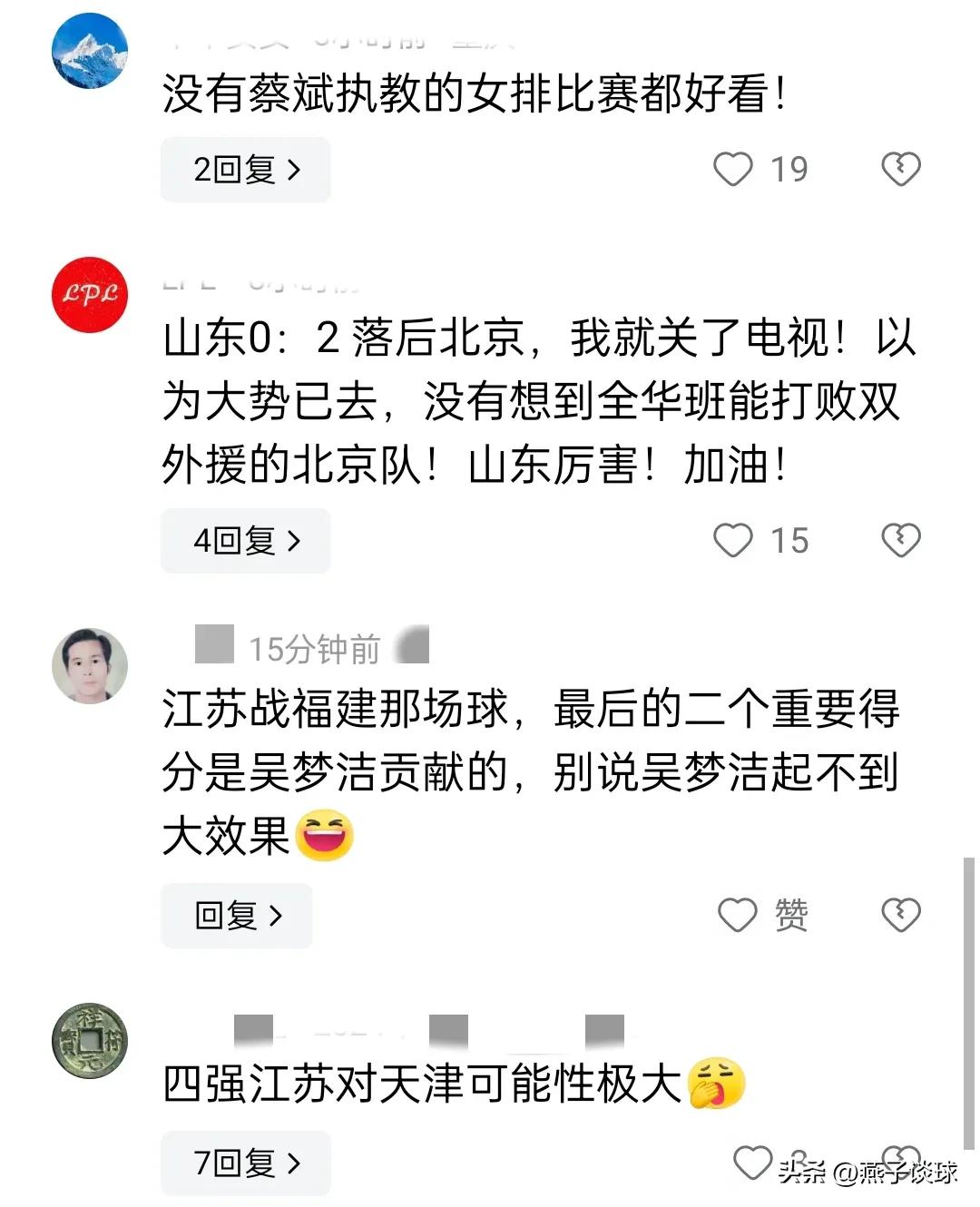Expand the 7 replies under the 四强江苏对天津 comment
The height and width of the screenshot is (1207, 980).
point(245,1163)
